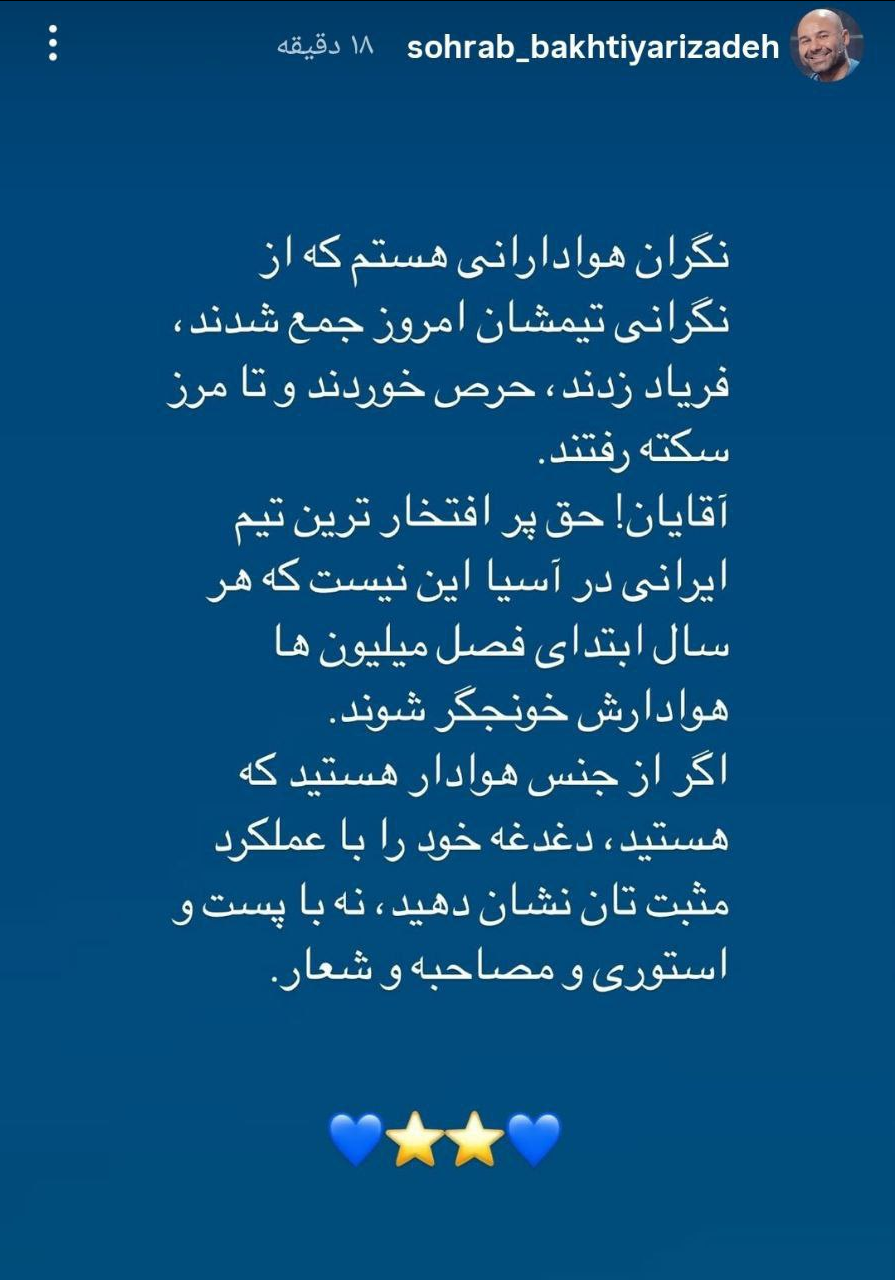895x1280 pixels.
Task: Open sohrab_bakhtiyarizadeh's profile picture
Action: point(826,46)
